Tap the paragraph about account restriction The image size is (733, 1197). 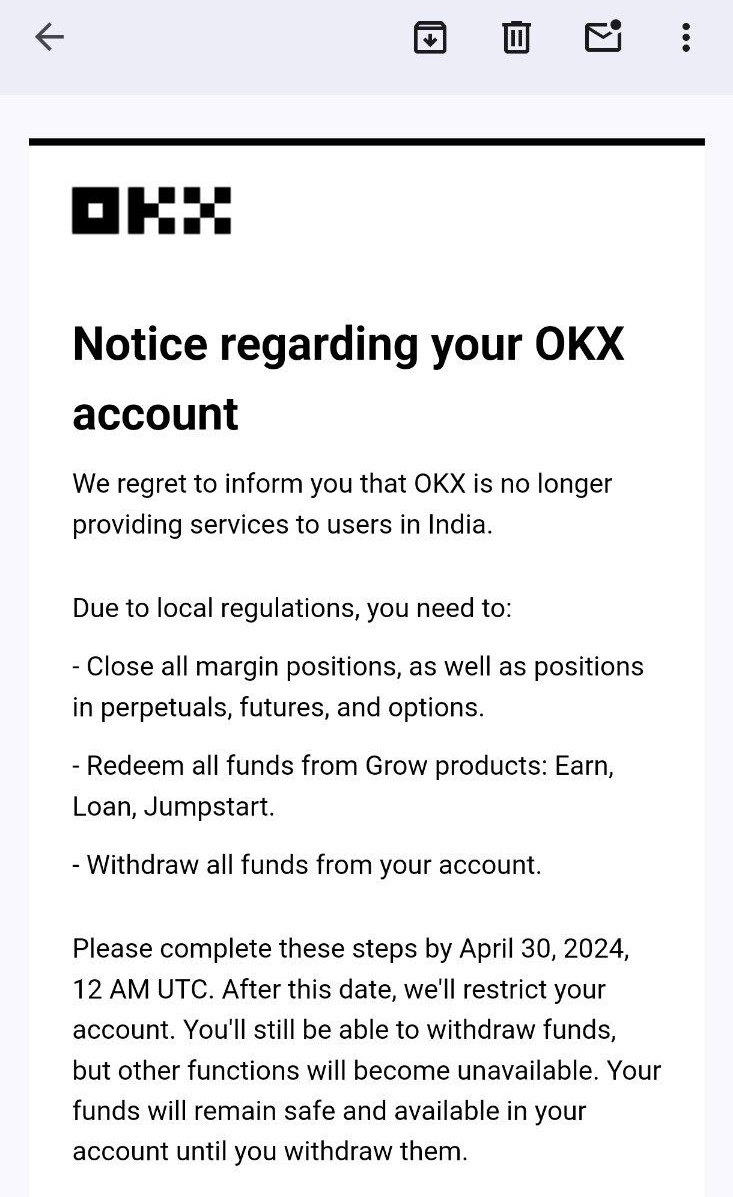click(x=366, y=1049)
